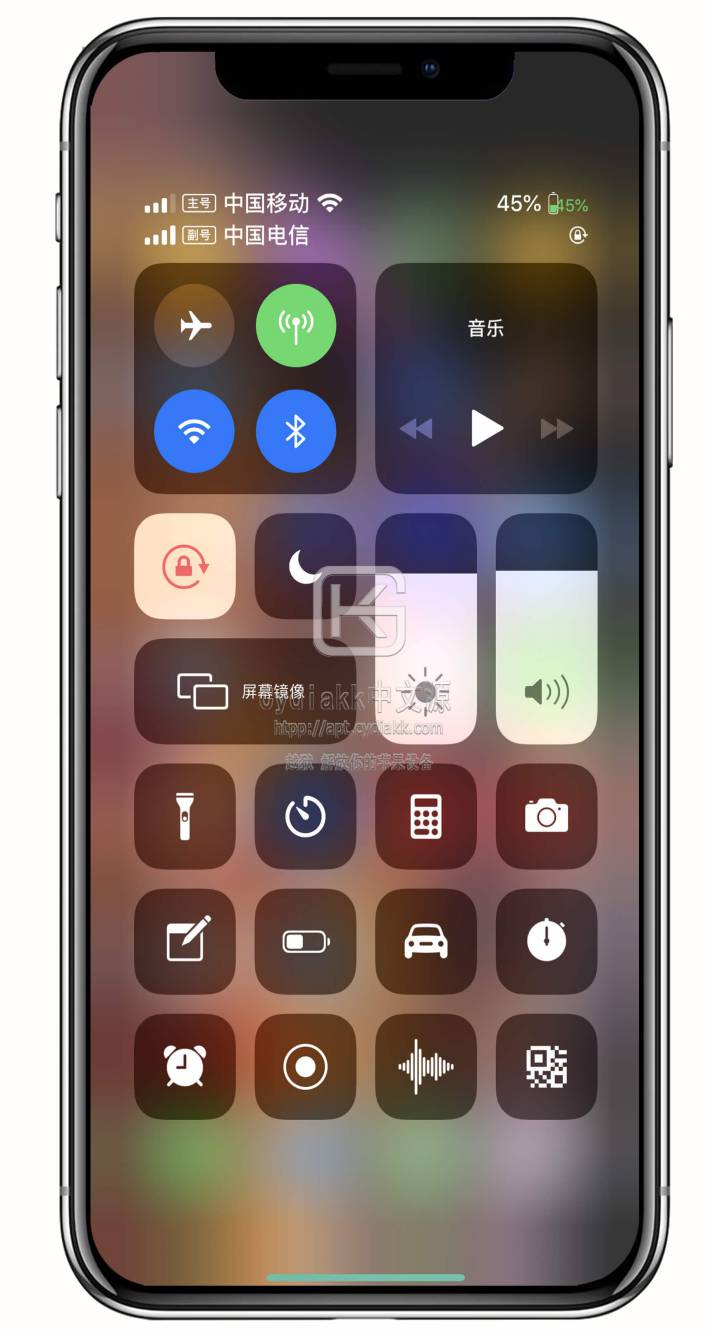Play music in the music widget
The width and height of the screenshot is (713, 1334).
pyautogui.click(x=486, y=429)
